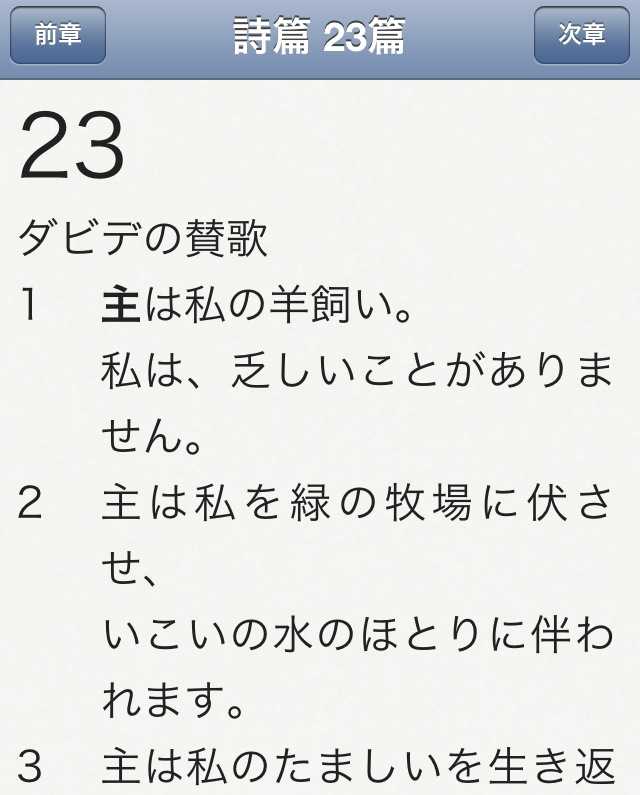Go to the previous chapter (前章)
The width and height of the screenshot is (640, 795).
pos(58,36)
